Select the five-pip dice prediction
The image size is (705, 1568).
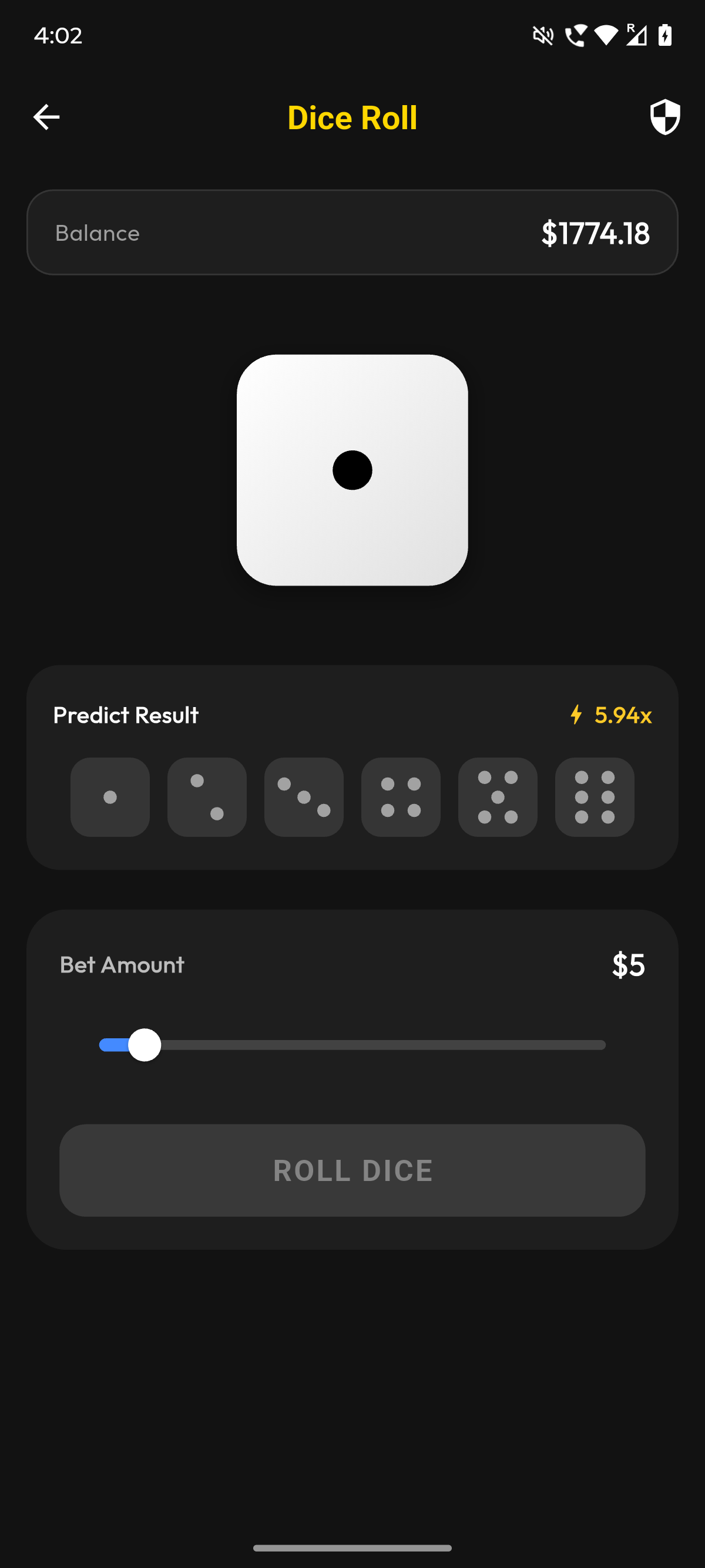pos(498,797)
